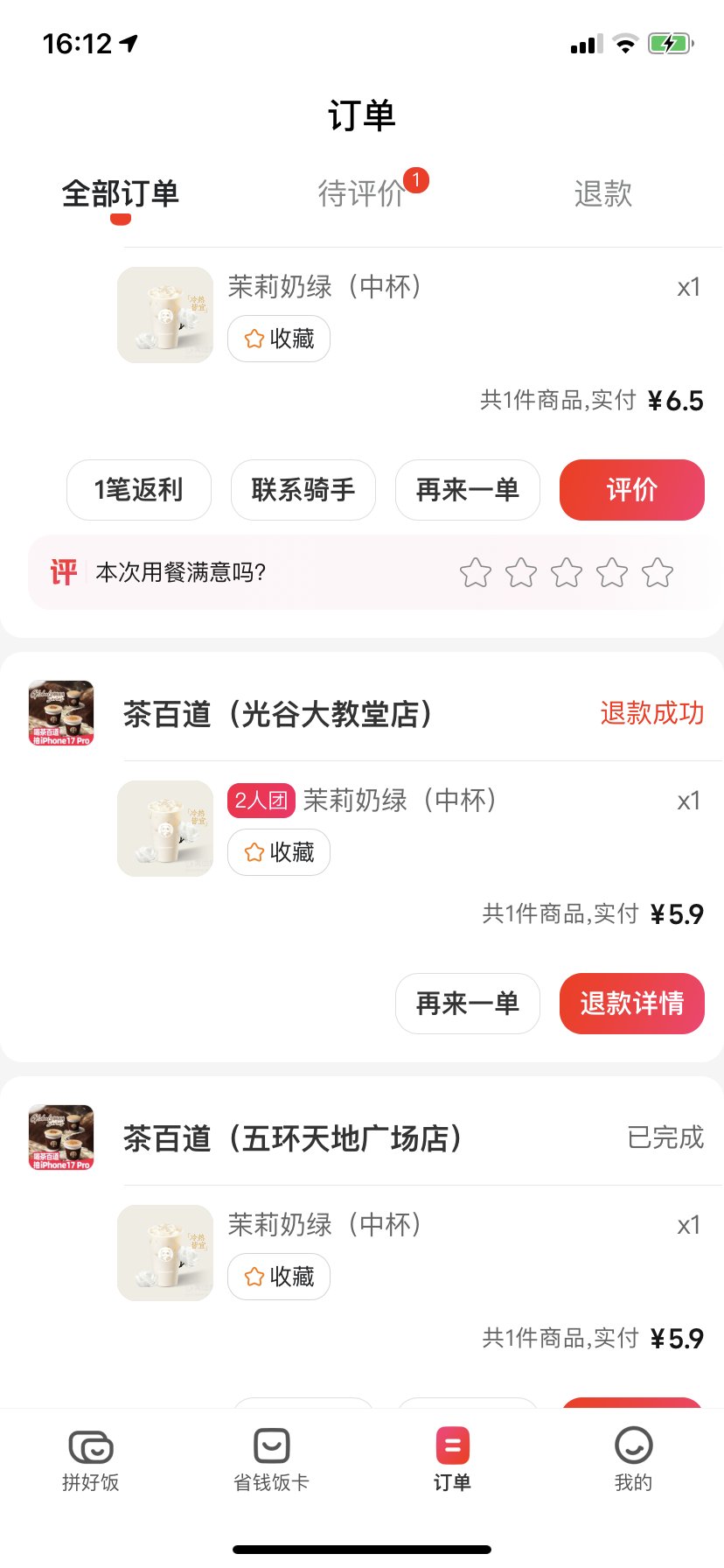
Task: View 退款详情 for the refunded order
Action: coord(631,1004)
